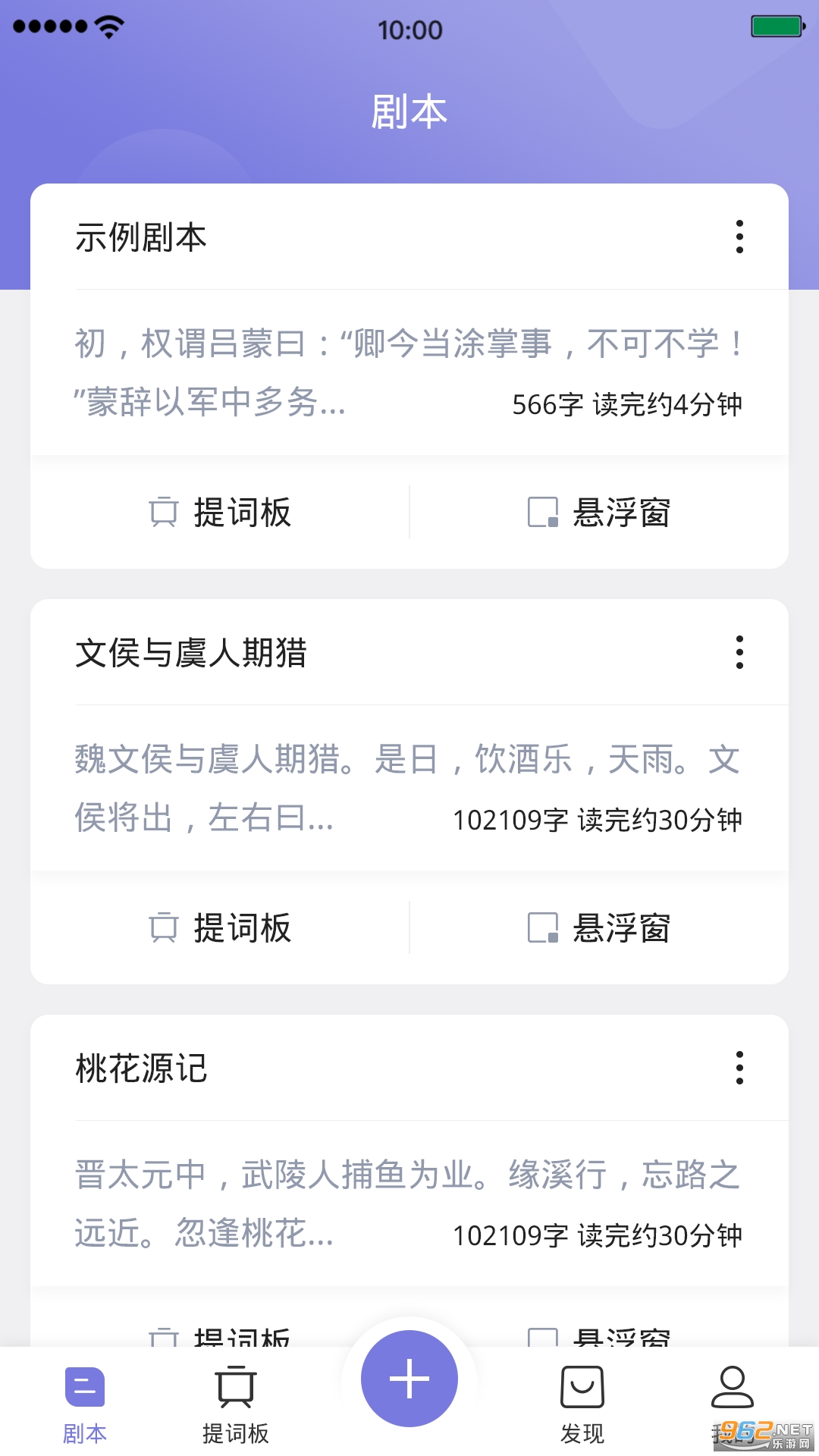
Task: Switch to the 剧本 tab
Action: 84,1403
